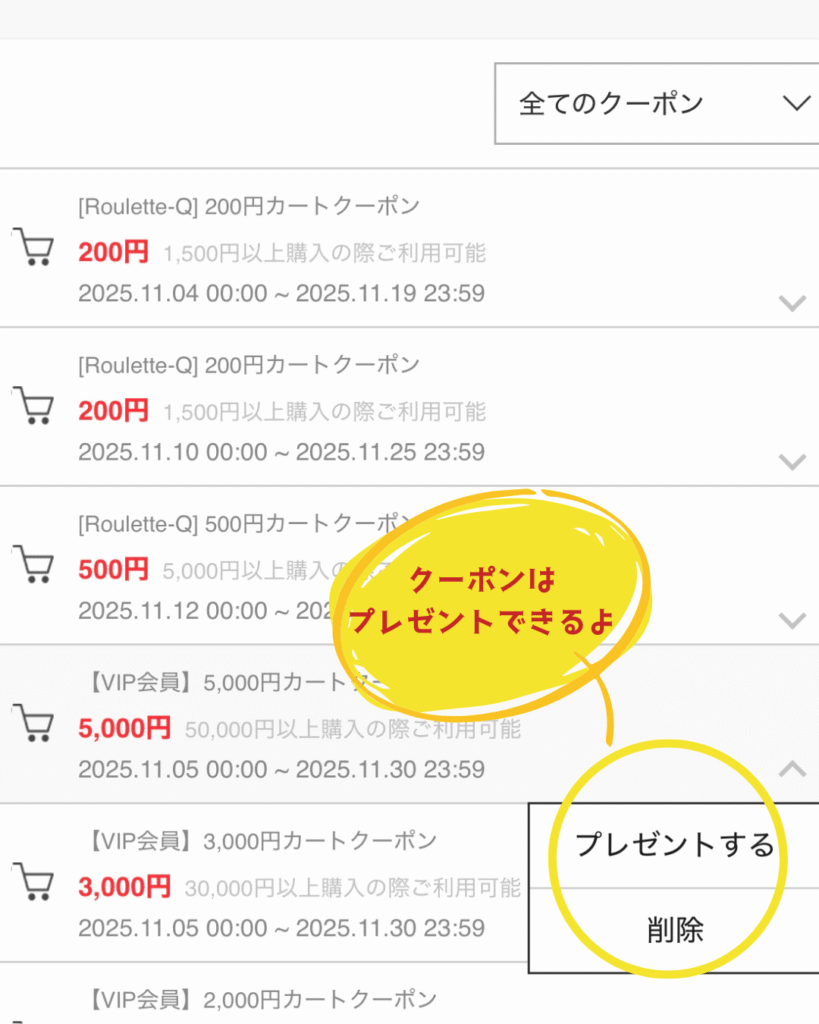Viewport: 819px width, 1024px height.
Task: Collapse the VIP 5,000円 coupon options
Action: click(x=792, y=769)
